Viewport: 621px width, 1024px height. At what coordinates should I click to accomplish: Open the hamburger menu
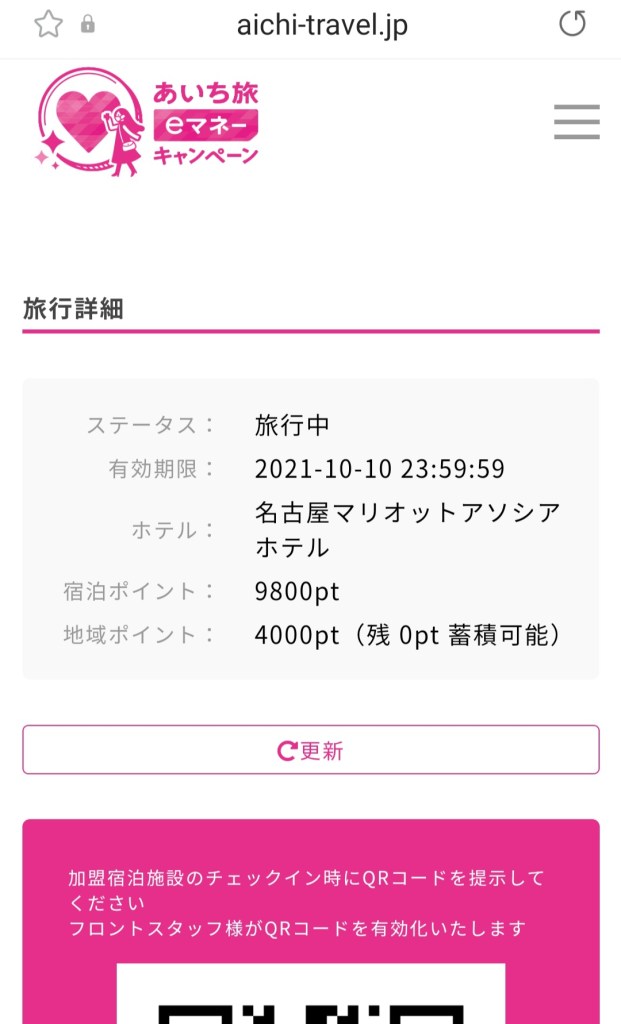point(577,122)
